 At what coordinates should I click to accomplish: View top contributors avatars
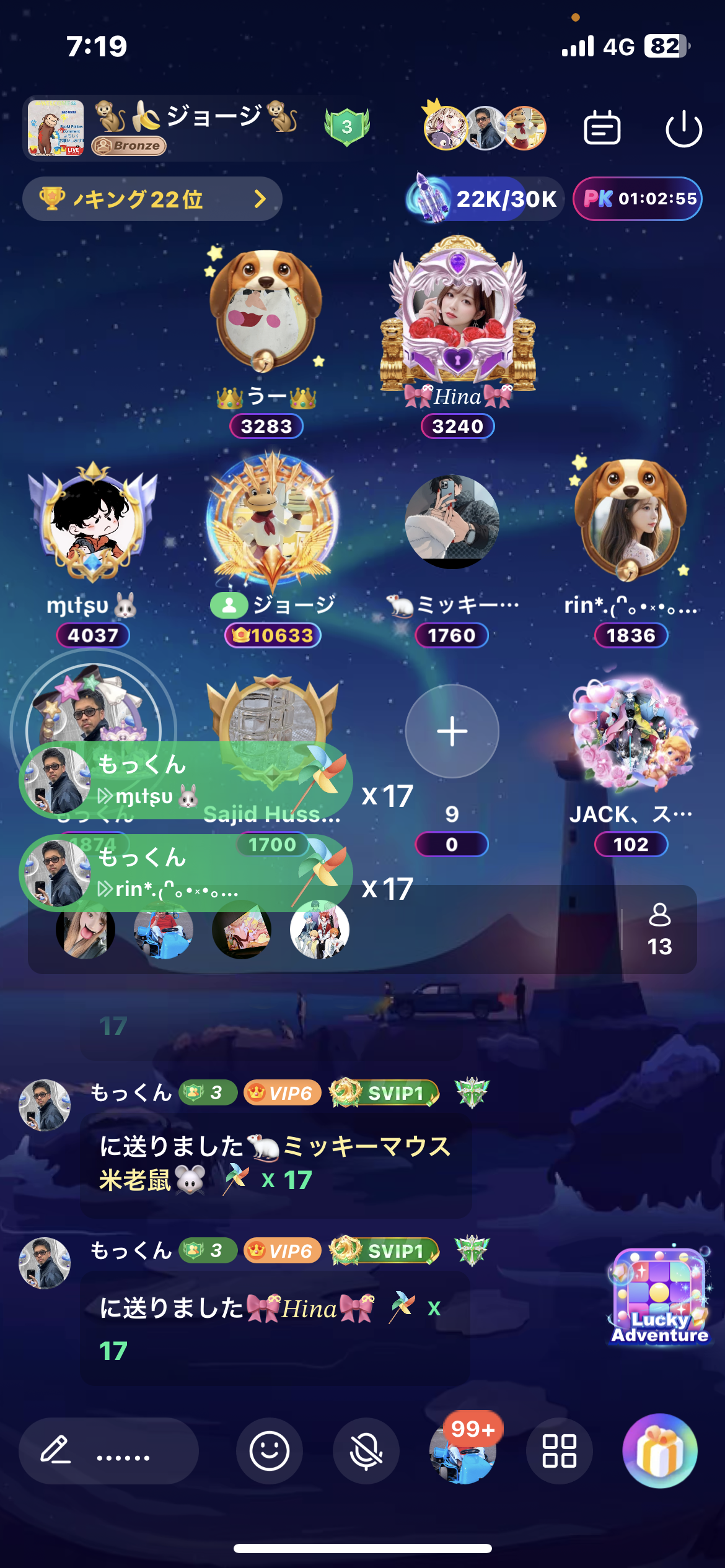coord(485,128)
